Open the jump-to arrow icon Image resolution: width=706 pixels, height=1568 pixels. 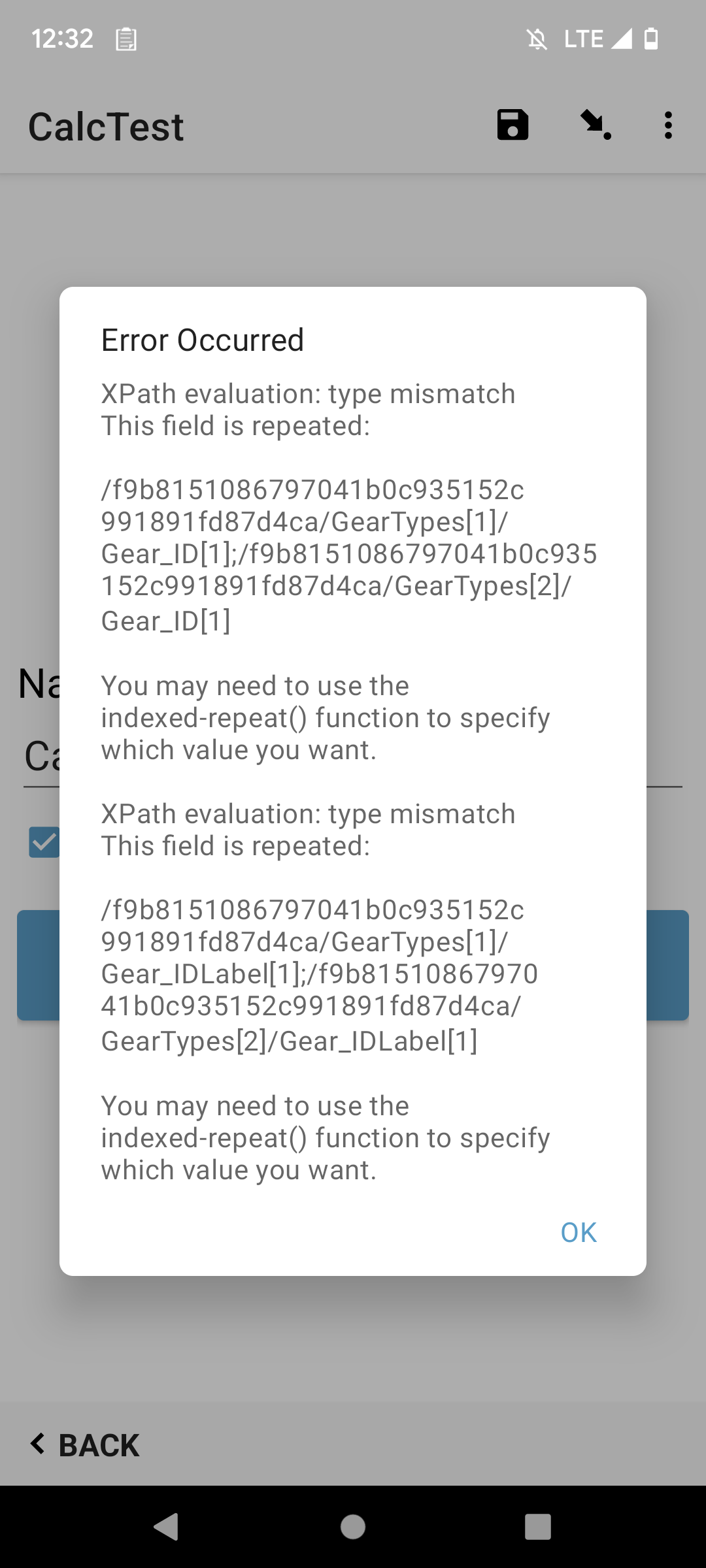point(596,125)
